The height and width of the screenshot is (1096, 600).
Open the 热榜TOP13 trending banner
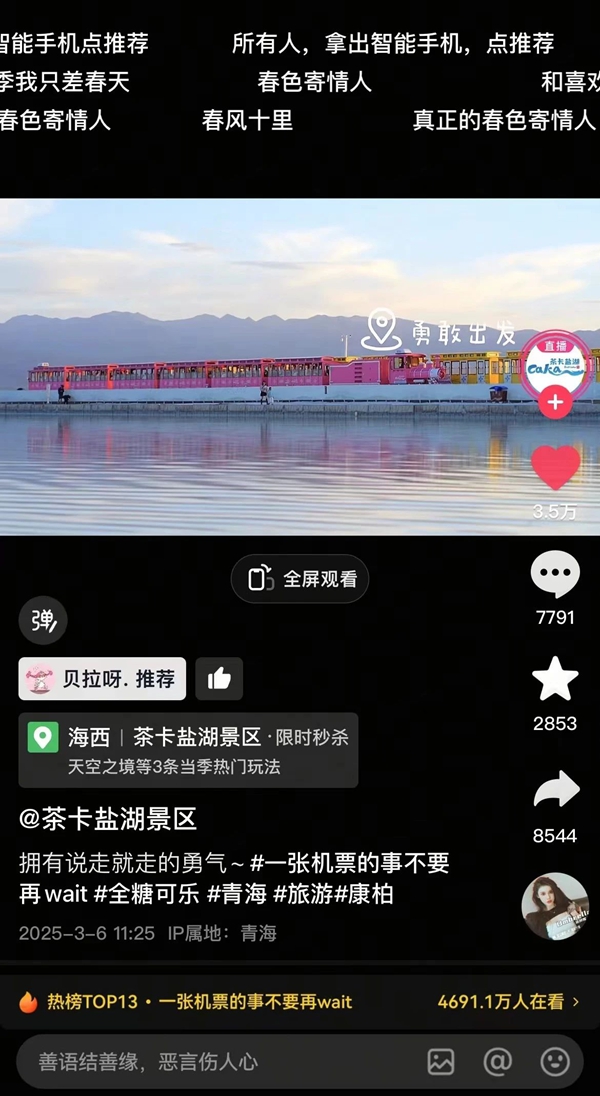point(299,1001)
